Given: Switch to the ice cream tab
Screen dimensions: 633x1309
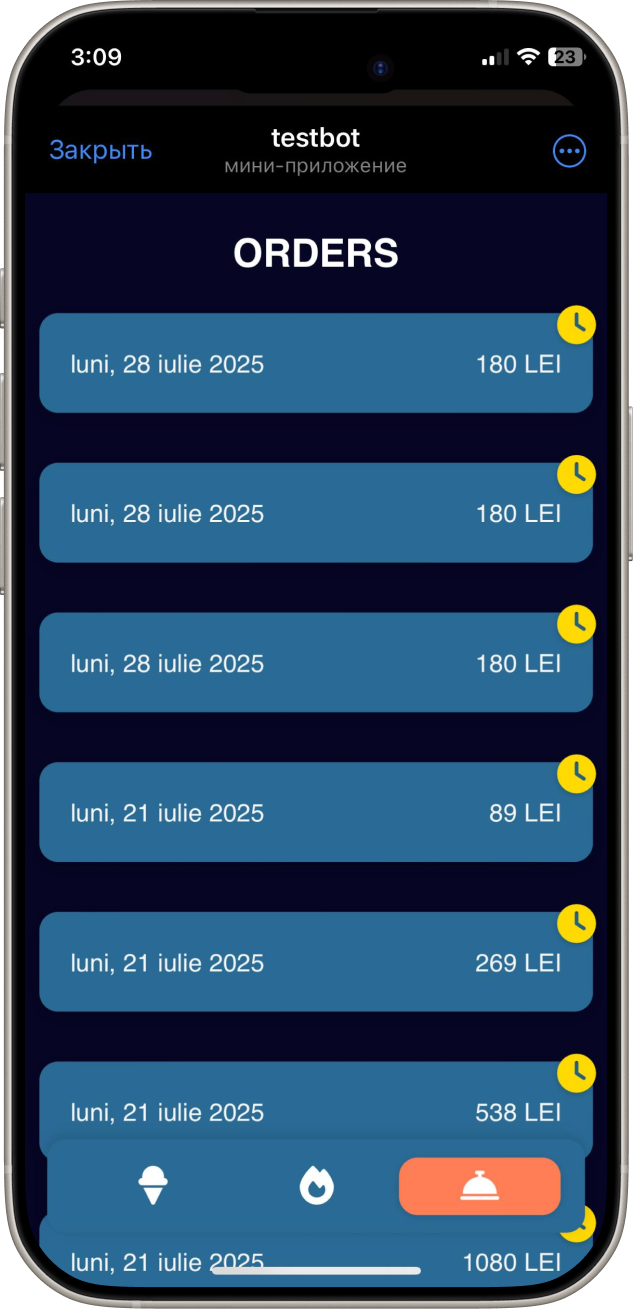Looking at the screenshot, I should tap(153, 1187).
